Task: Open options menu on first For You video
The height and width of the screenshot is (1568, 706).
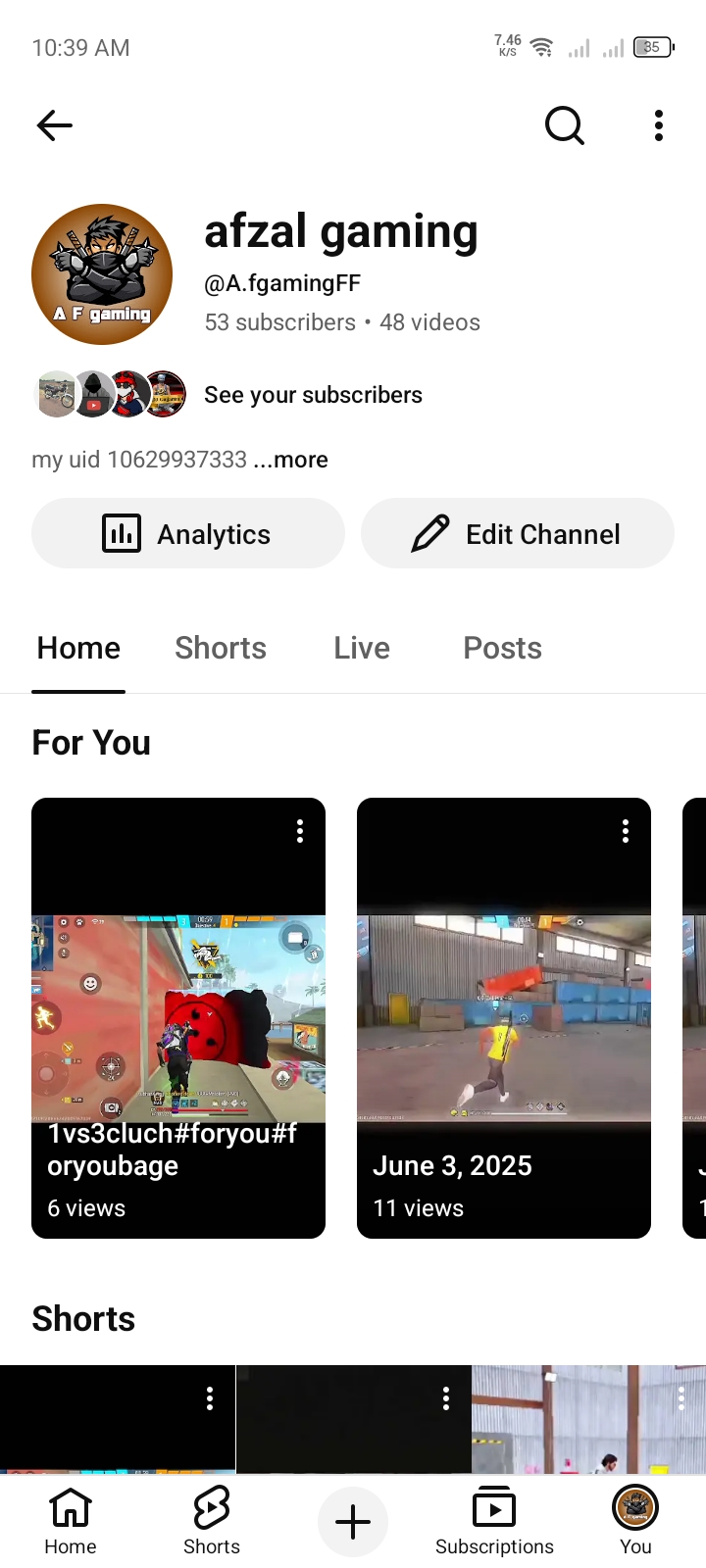Action: (299, 830)
